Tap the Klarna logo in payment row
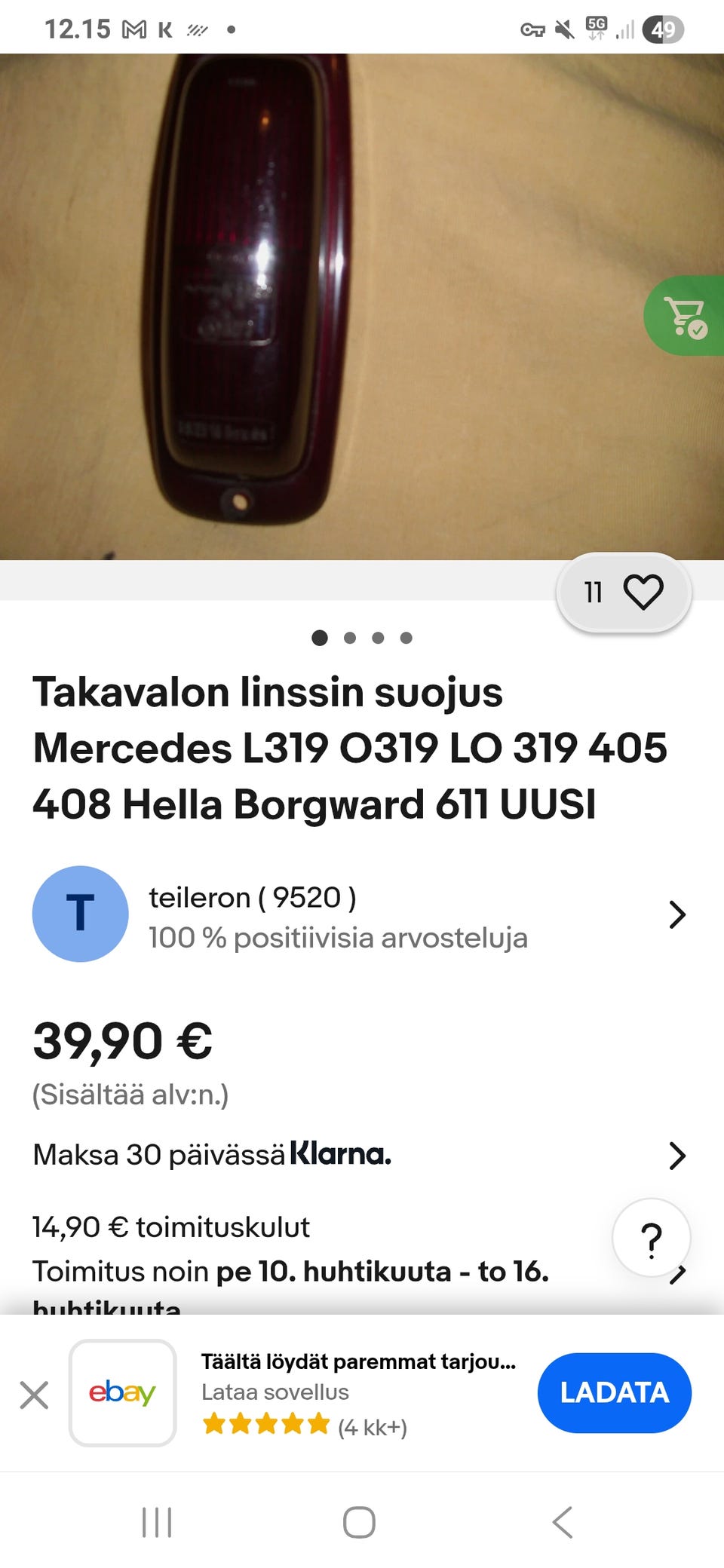Viewport: 724px width, 1568px height. coord(341,1154)
